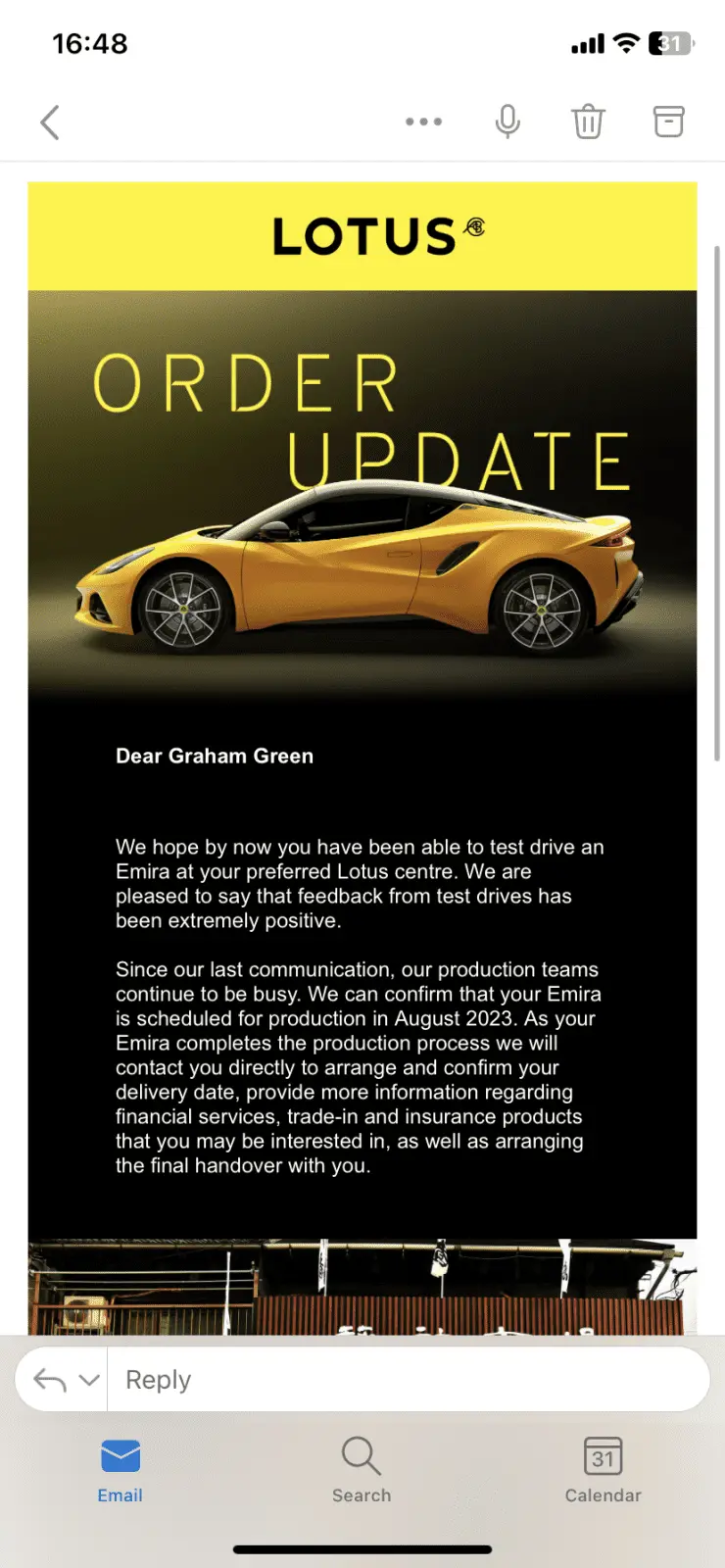This screenshot has width=725, height=1568.
Task: Switch to the Search tab
Action: [x=362, y=1470]
